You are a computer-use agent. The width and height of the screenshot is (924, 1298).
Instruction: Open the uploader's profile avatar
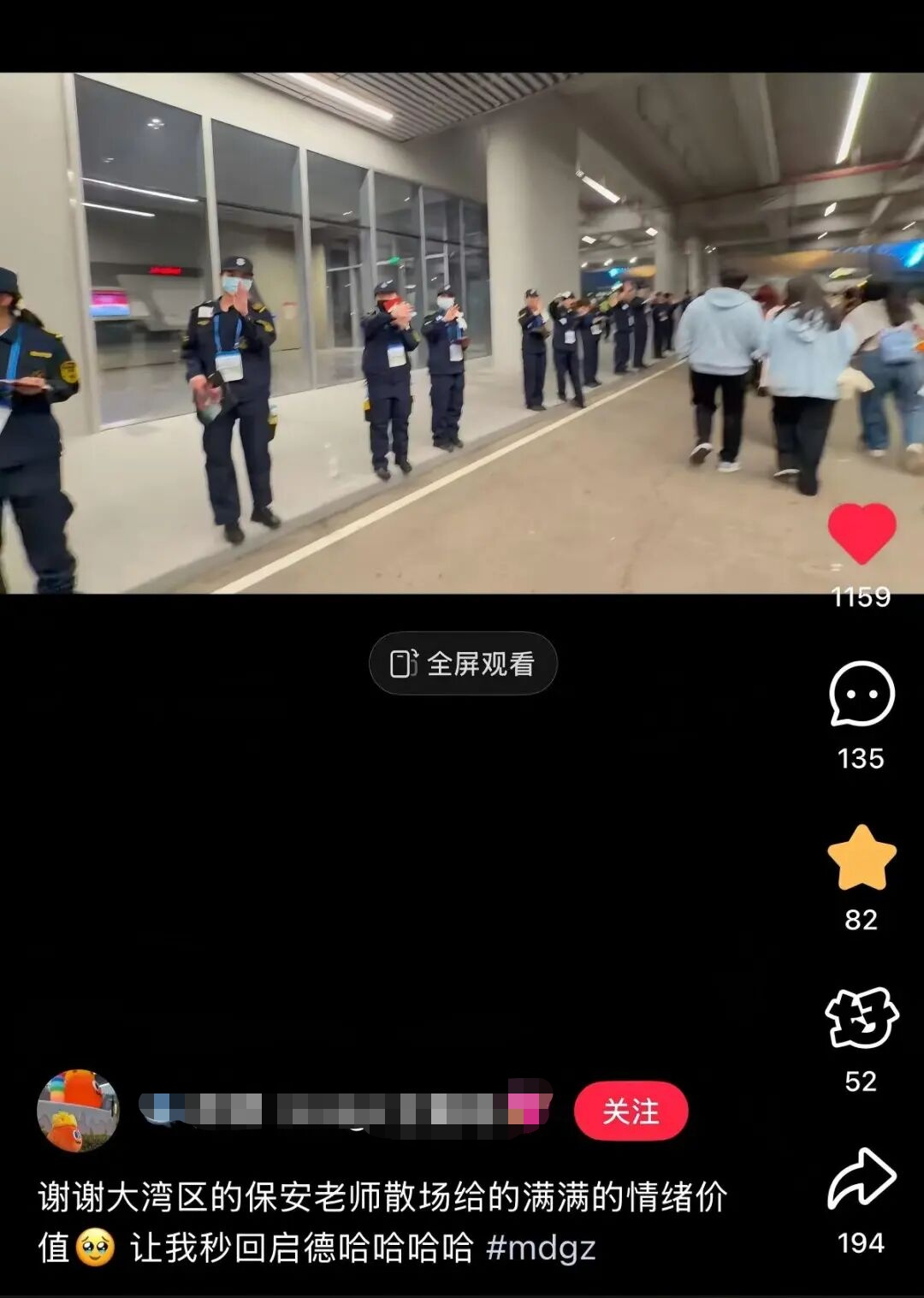78,1111
